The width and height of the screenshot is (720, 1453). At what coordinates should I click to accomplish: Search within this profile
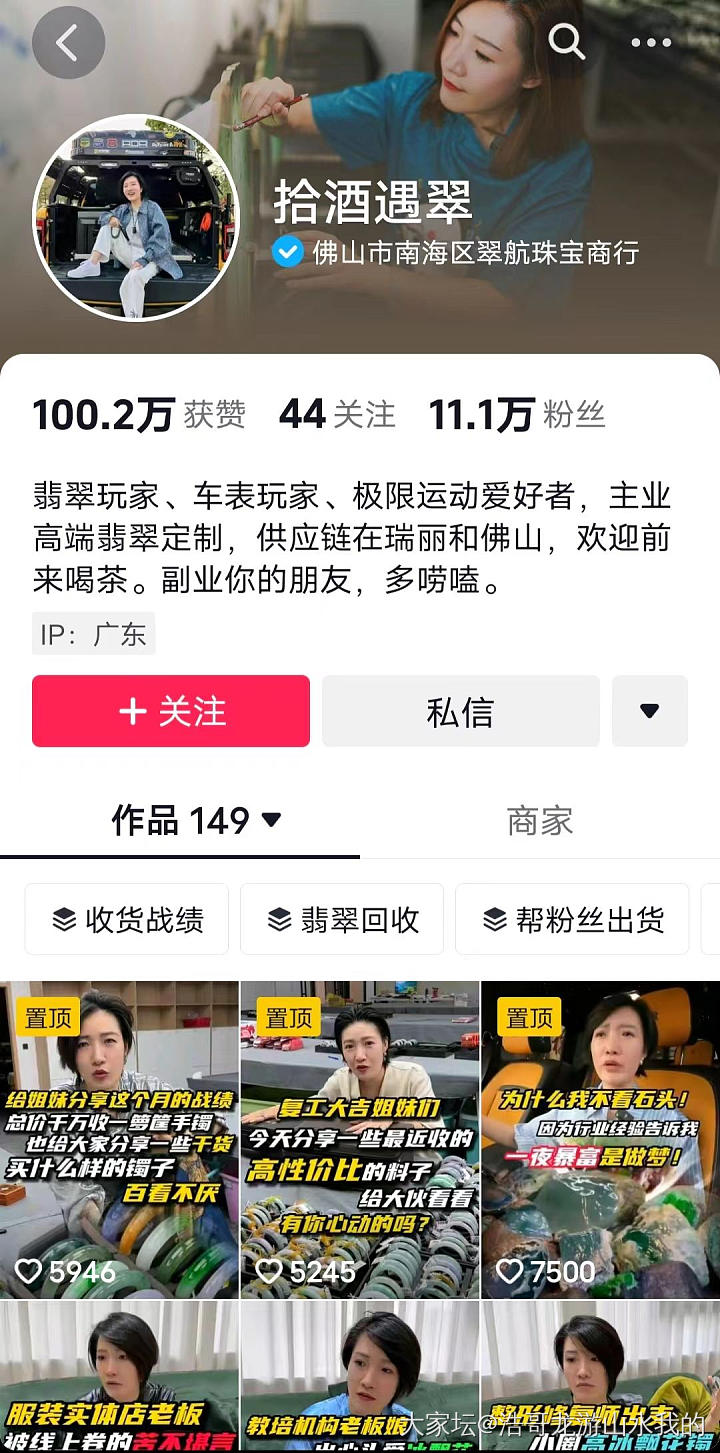(566, 42)
